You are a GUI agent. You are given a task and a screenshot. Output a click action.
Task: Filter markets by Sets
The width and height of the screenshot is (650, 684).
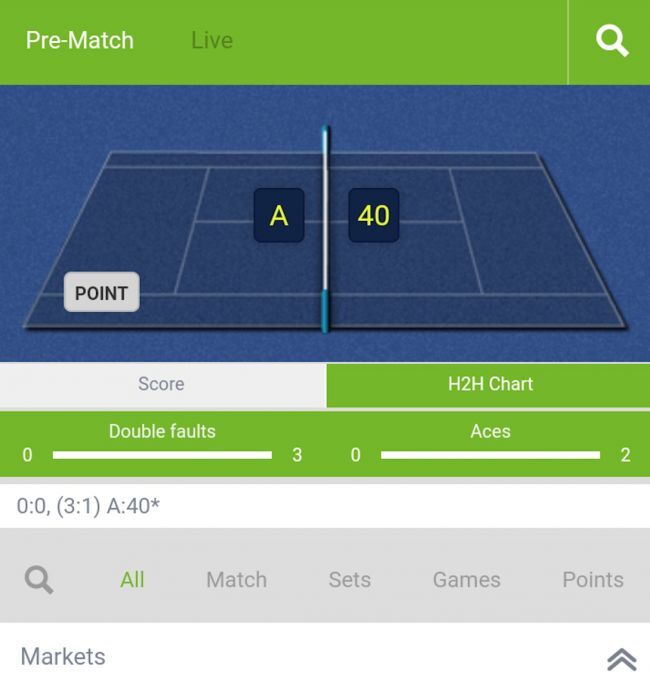[x=349, y=579]
